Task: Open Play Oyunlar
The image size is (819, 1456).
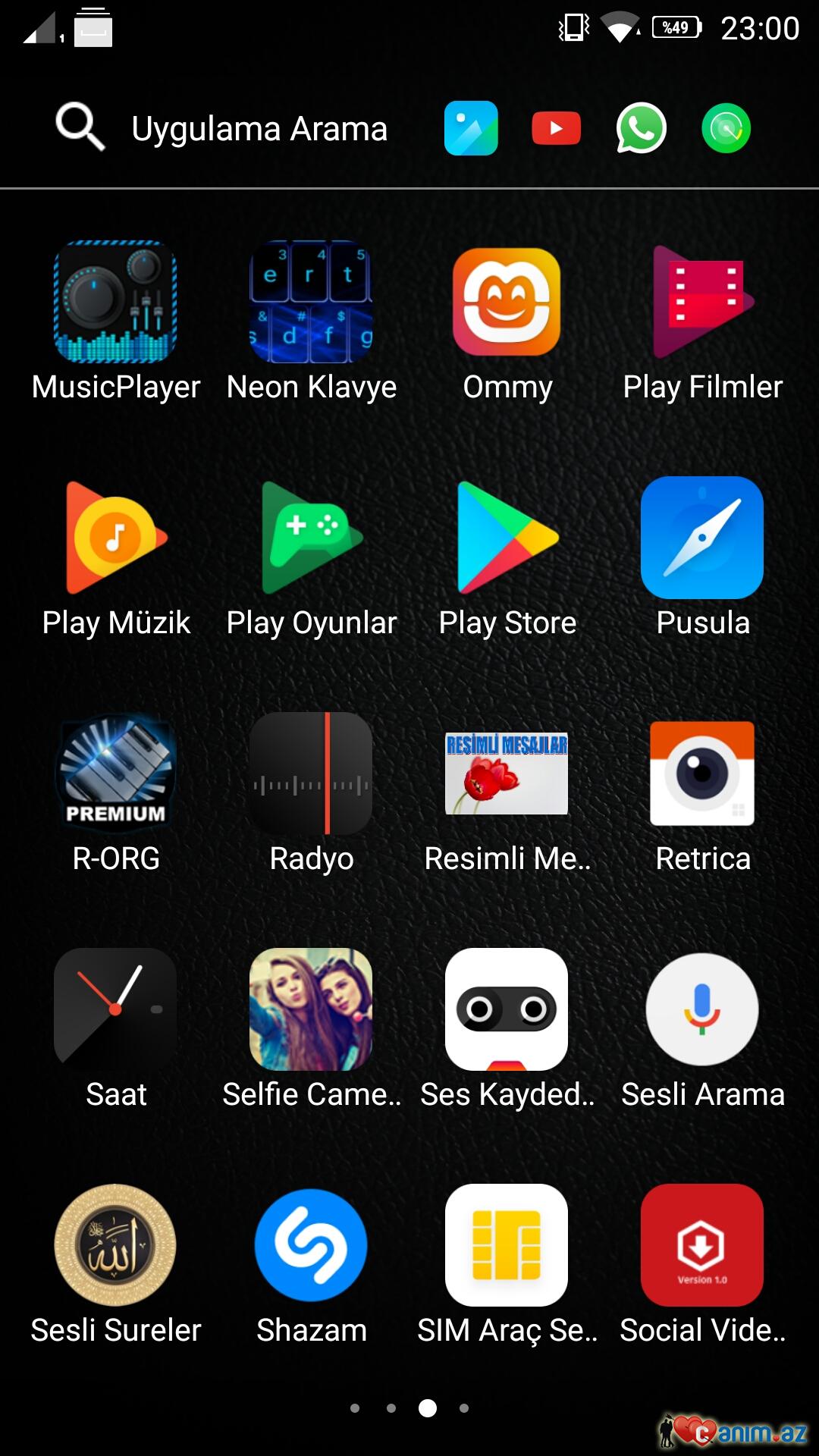Action: tap(311, 538)
